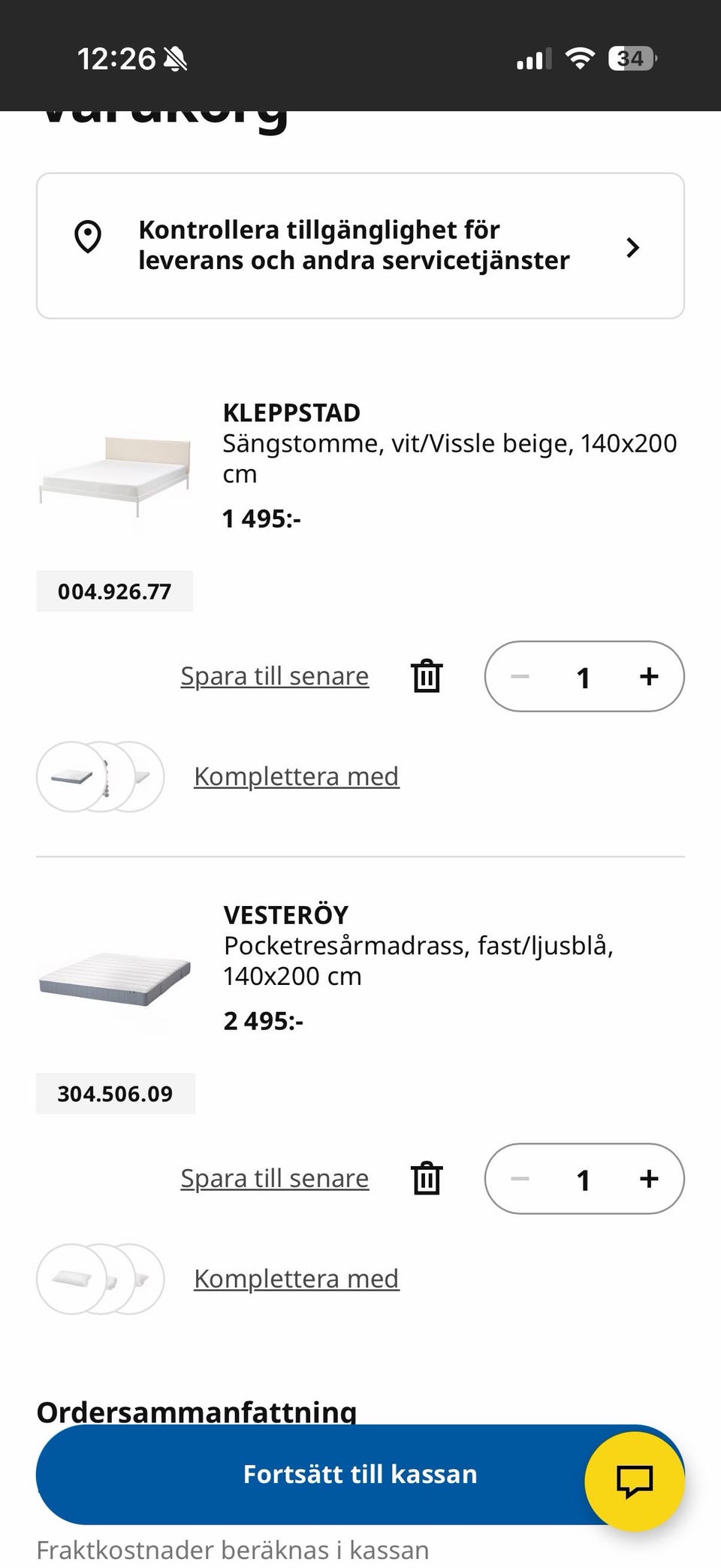Increase VESTERÖY quantity with the plus icon
This screenshot has height=1568, width=721.
648,1179
